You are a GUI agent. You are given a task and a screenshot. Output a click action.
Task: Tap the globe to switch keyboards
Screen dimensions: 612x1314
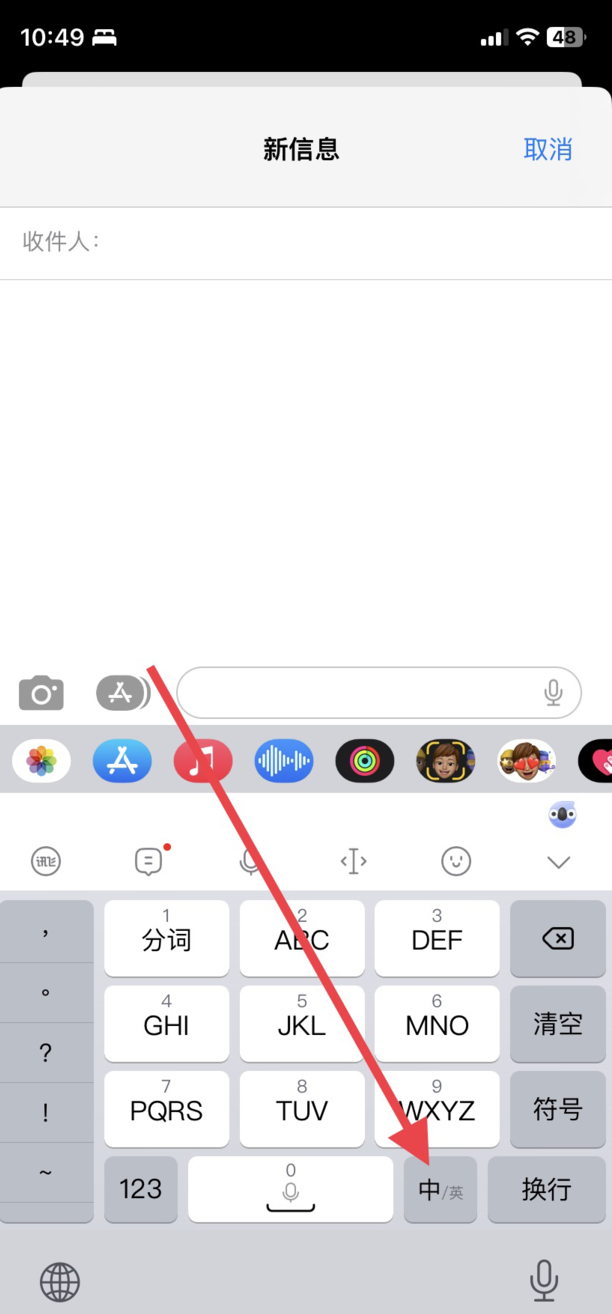[60, 1281]
